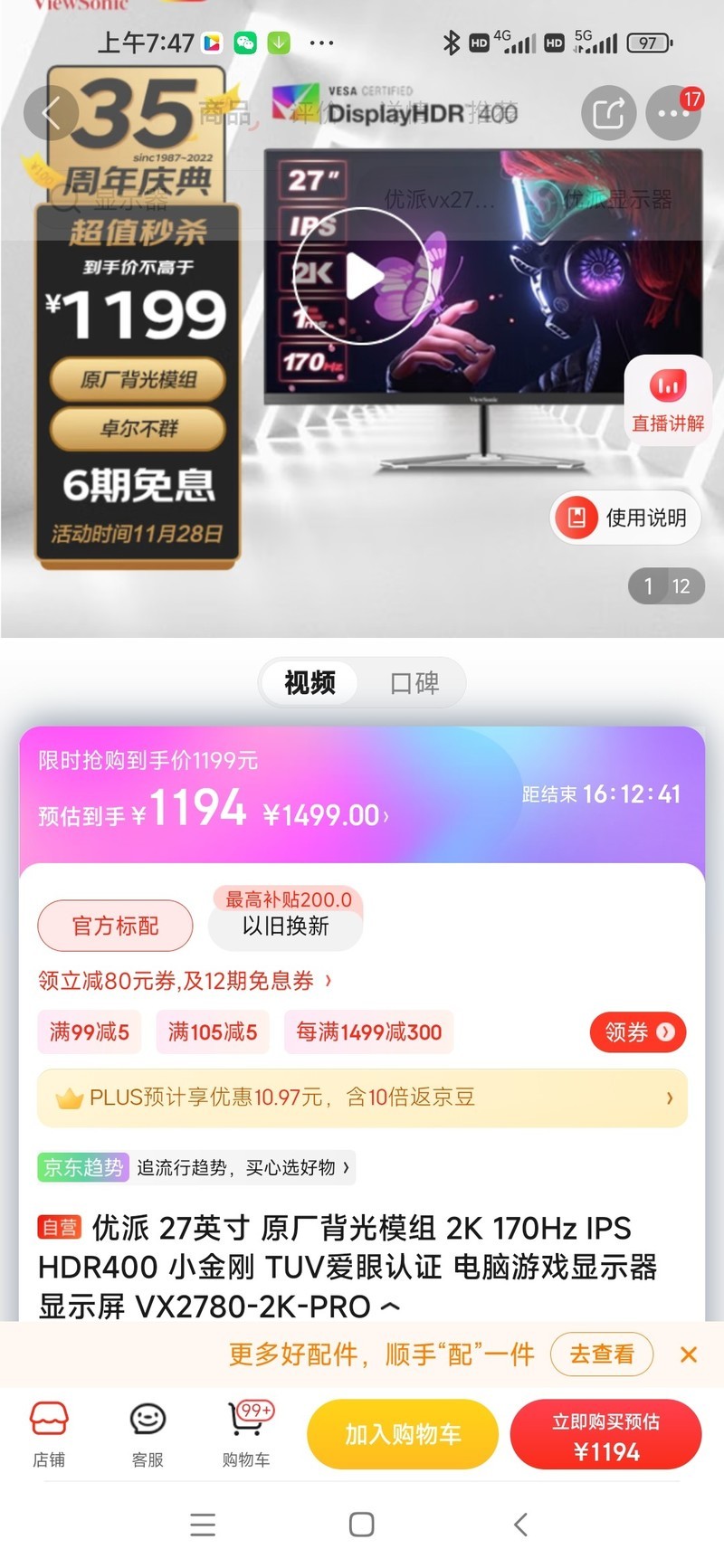The height and width of the screenshot is (1568, 724).
Task: Open 直播讲解 live stream
Action: pyautogui.click(x=668, y=400)
